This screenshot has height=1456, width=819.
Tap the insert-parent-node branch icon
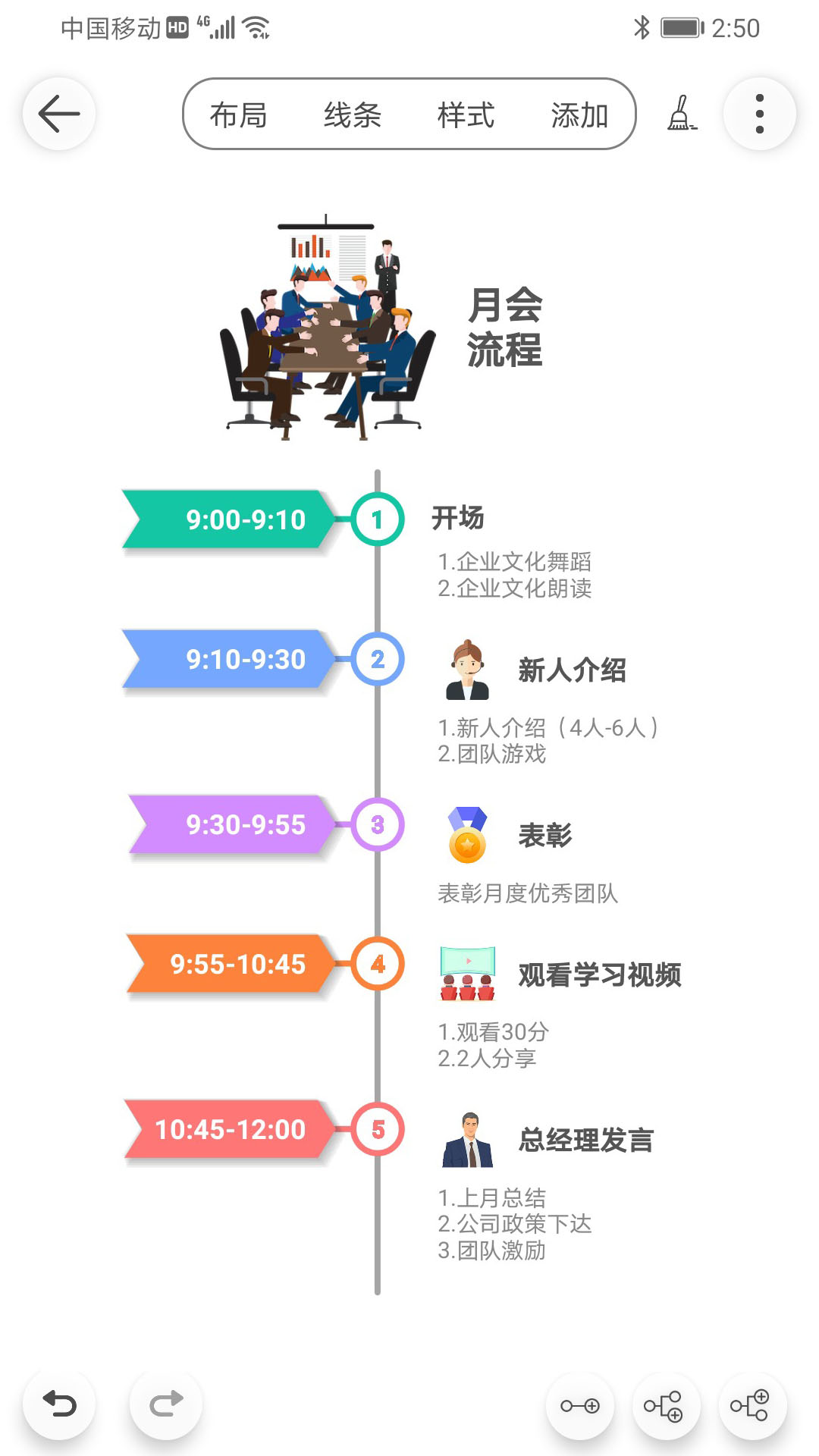tap(751, 1405)
